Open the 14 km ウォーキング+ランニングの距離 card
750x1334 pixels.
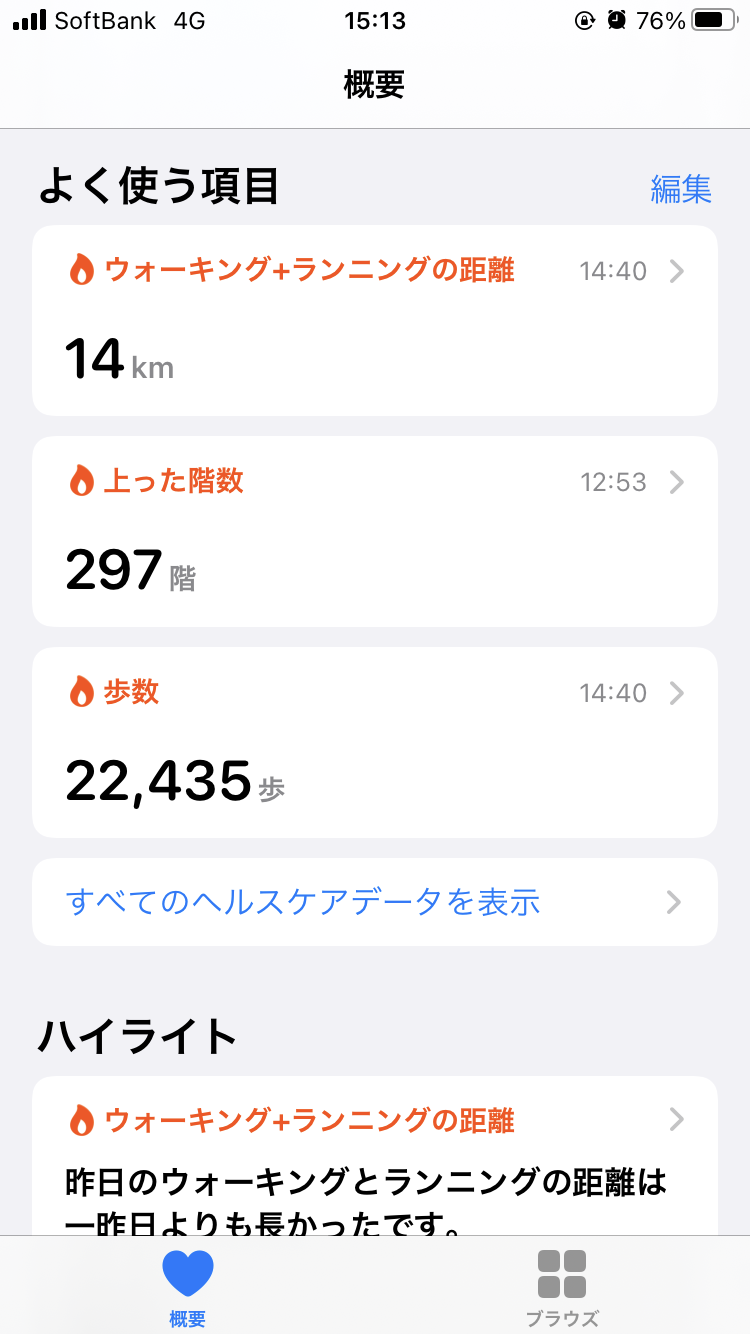pyautogui.click(x=375, y=320)
